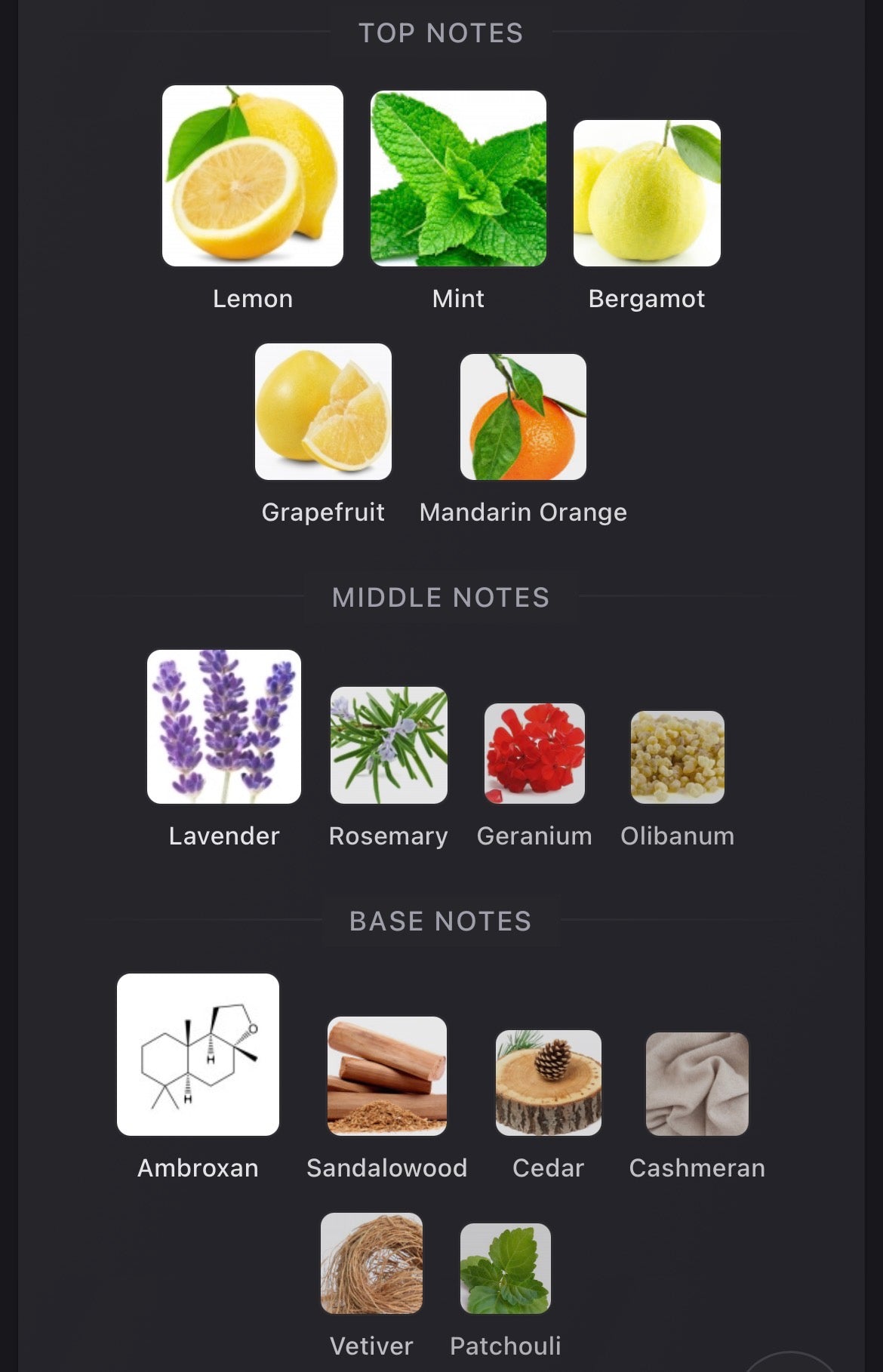The height and width of the screenshot is (1372, 883).
Task: View the Bergamot note page
Action: pyautogui.click(x=647, y=193)
